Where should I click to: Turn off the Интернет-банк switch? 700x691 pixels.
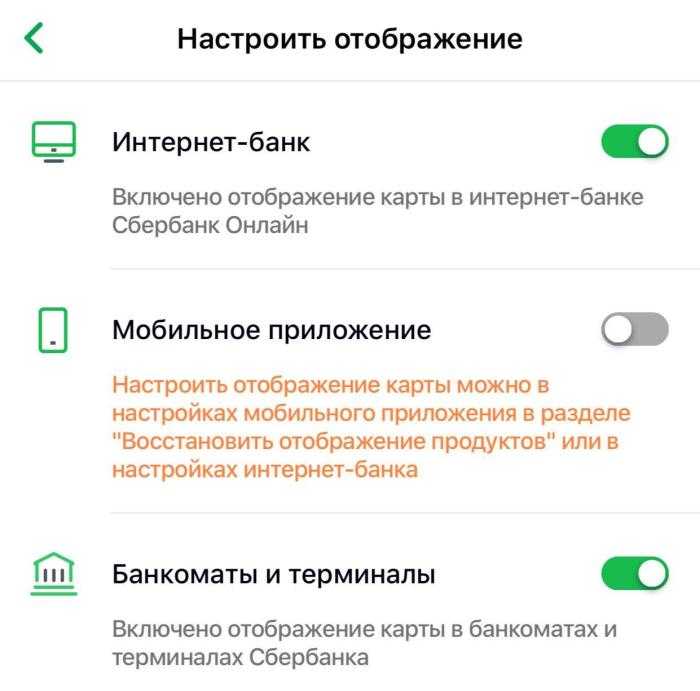634,142
